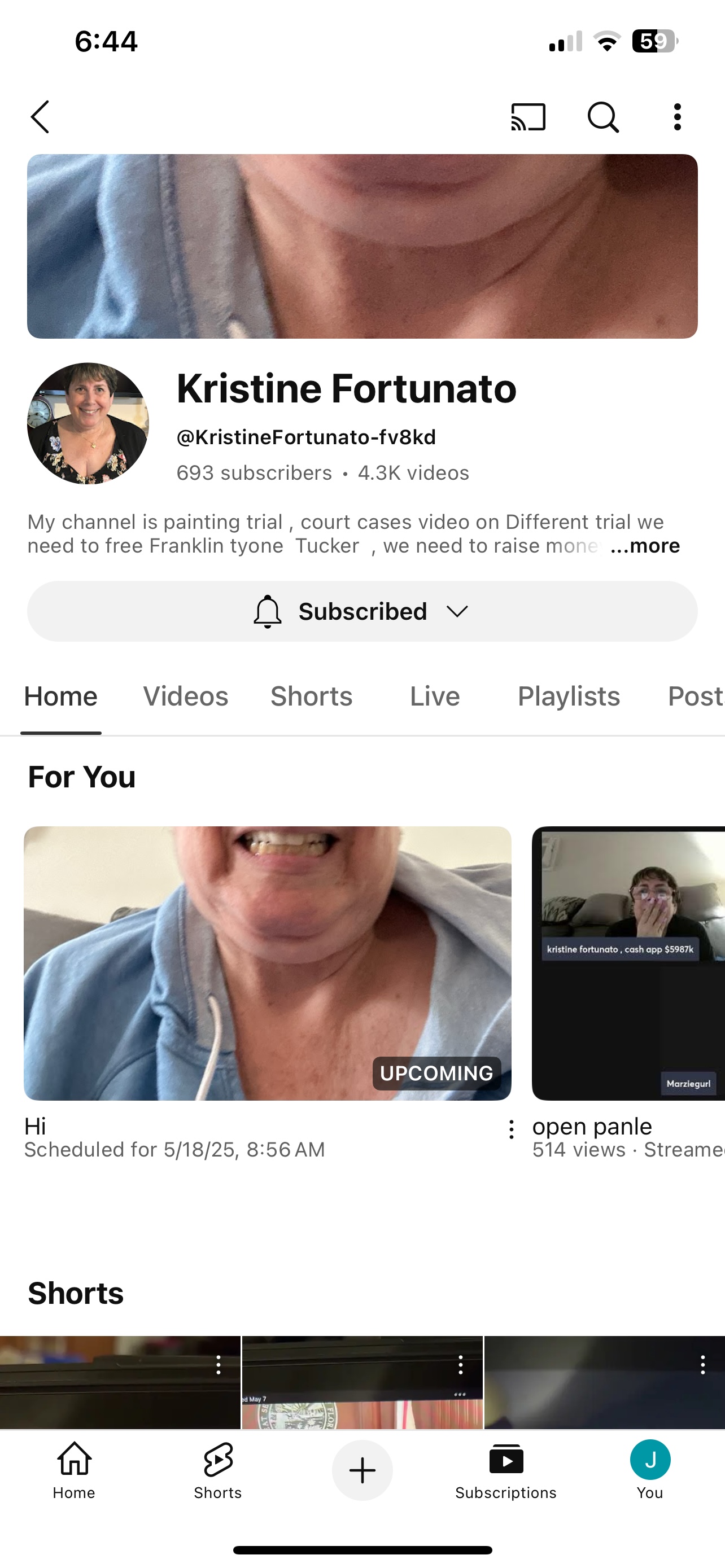This screenshot has width=725, height=1568.
Task: Open the You profile tab
Action: (x=650, y=1470)
